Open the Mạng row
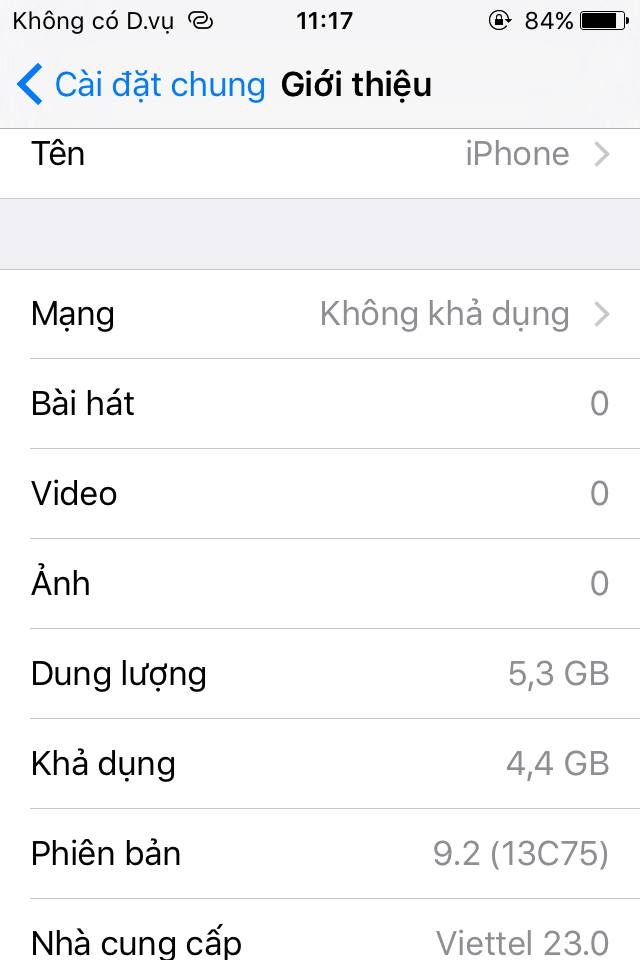640x960 pixels. 320,314
